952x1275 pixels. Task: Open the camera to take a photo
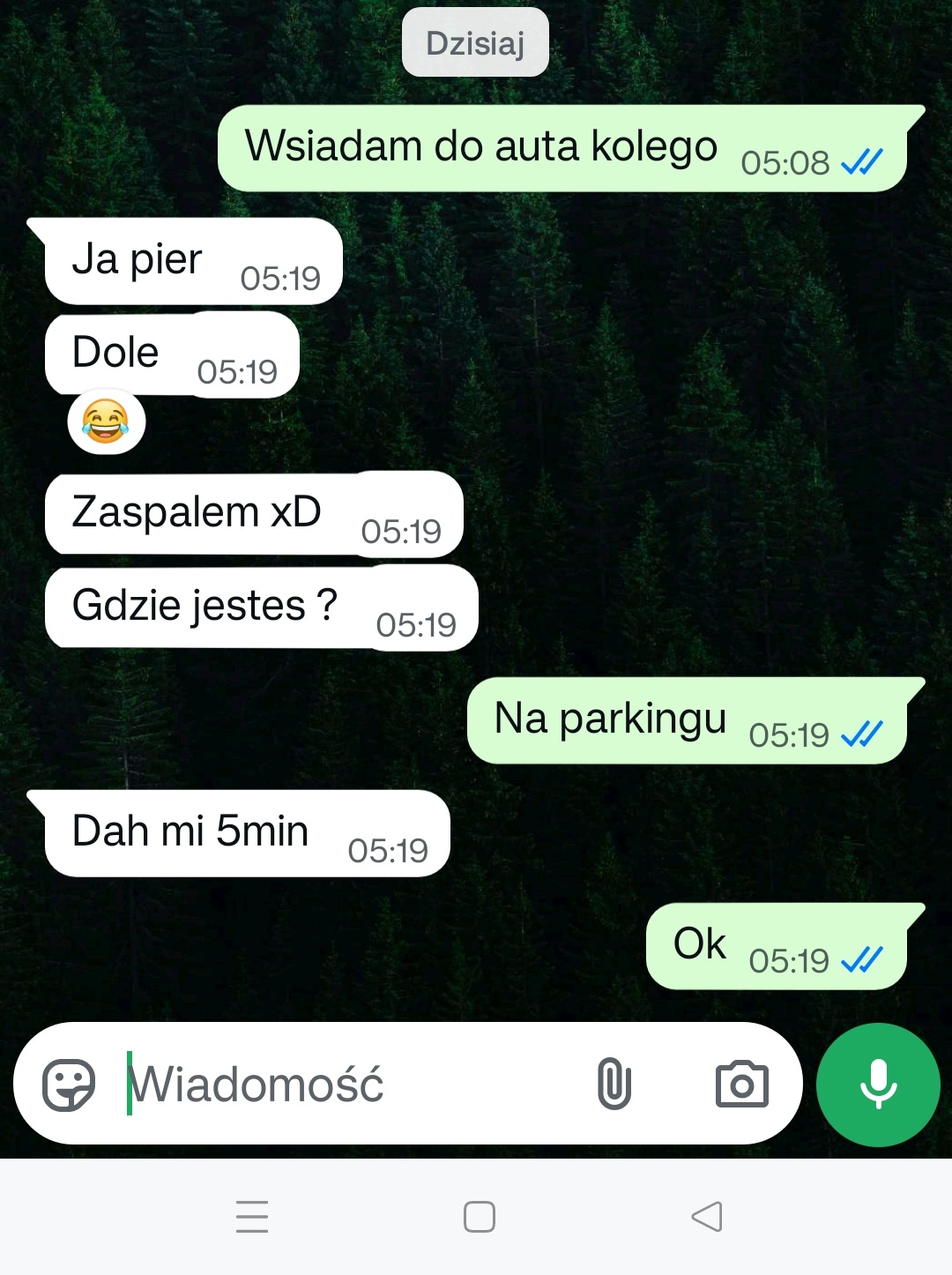(741, 1085)
